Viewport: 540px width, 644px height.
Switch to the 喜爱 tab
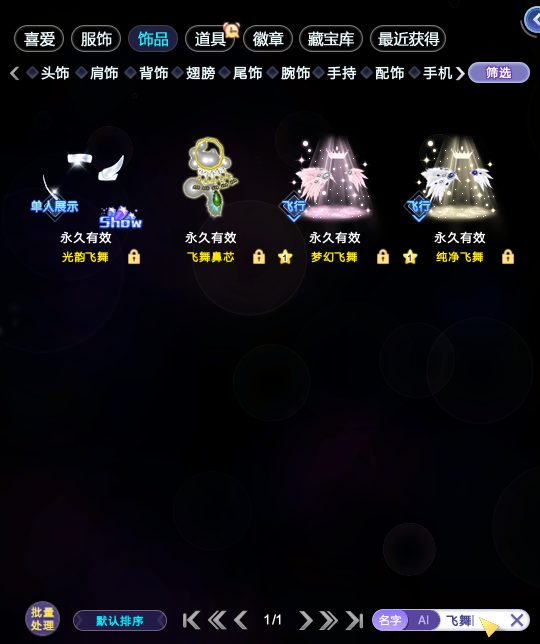(39, 39)
